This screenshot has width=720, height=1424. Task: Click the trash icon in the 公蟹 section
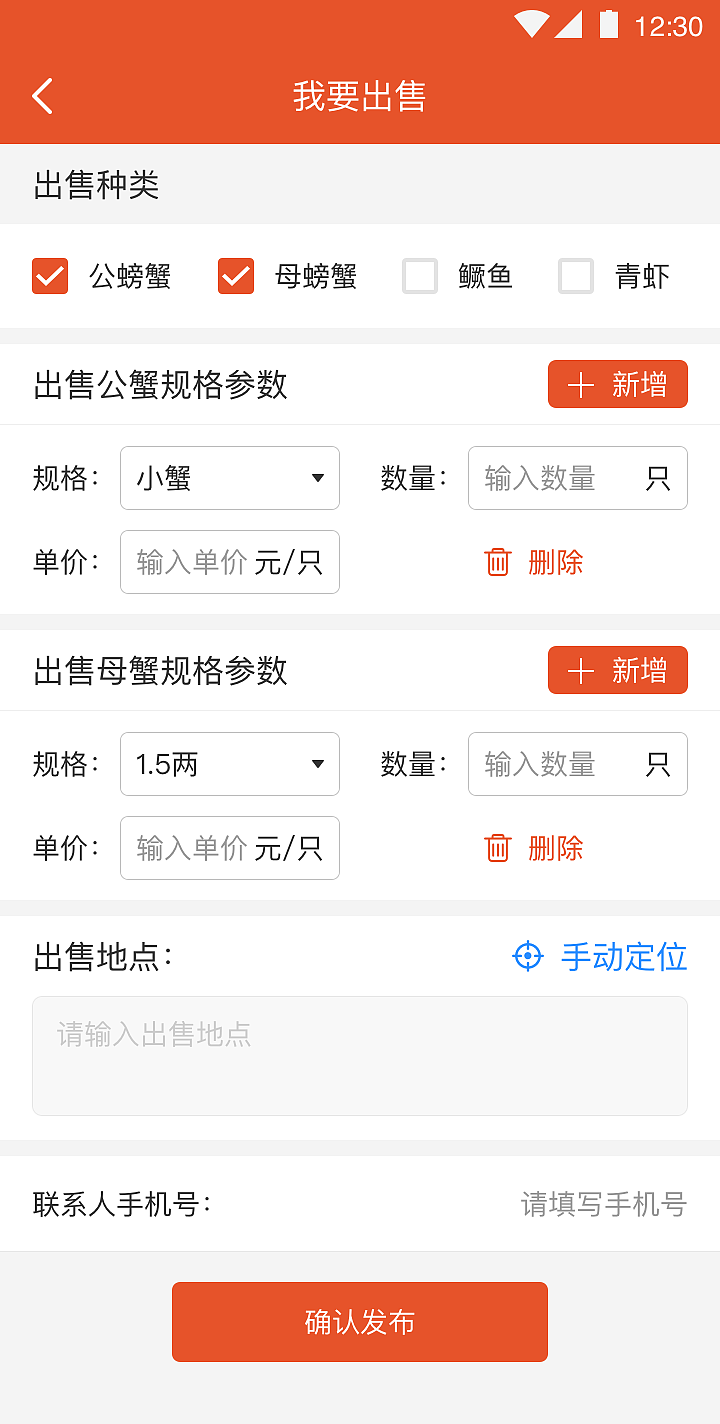(497, 562)
